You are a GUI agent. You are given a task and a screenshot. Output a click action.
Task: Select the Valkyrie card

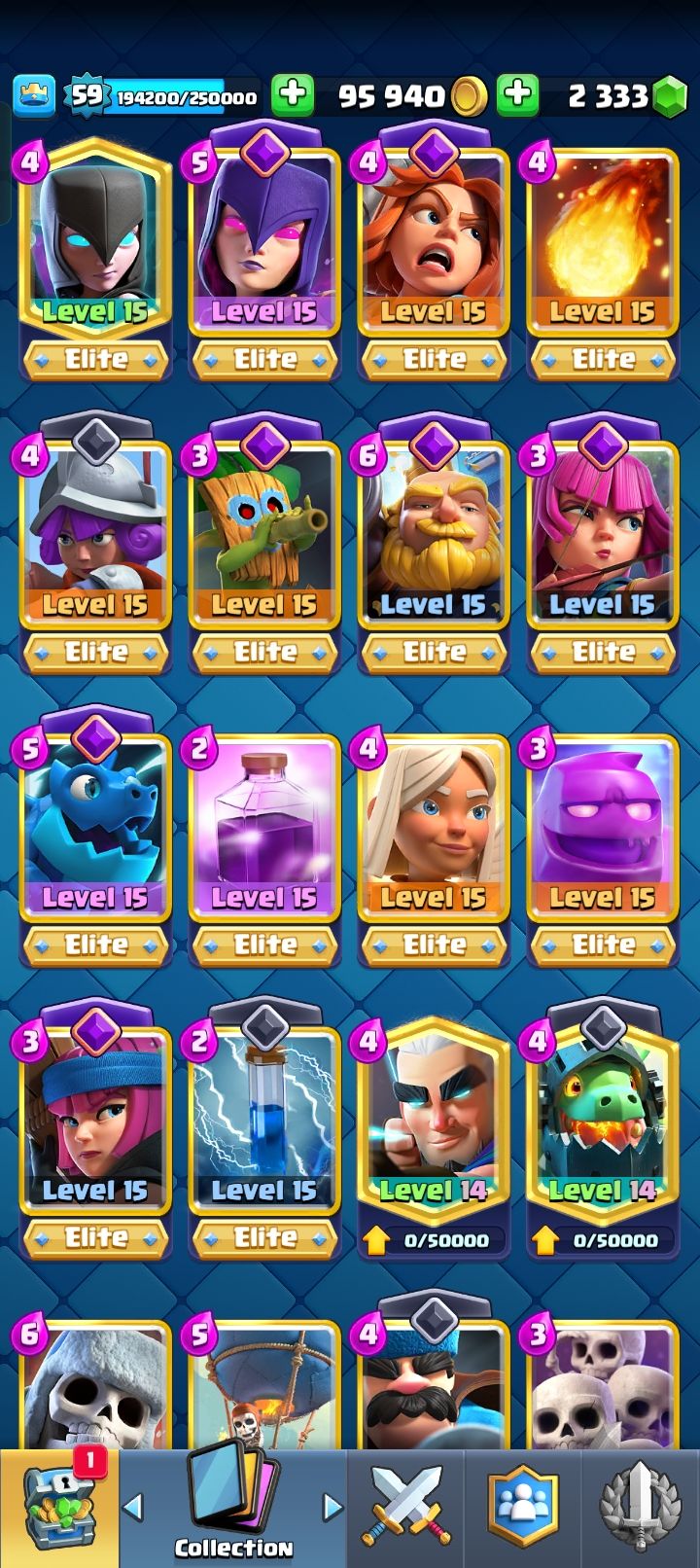point(433,243)
